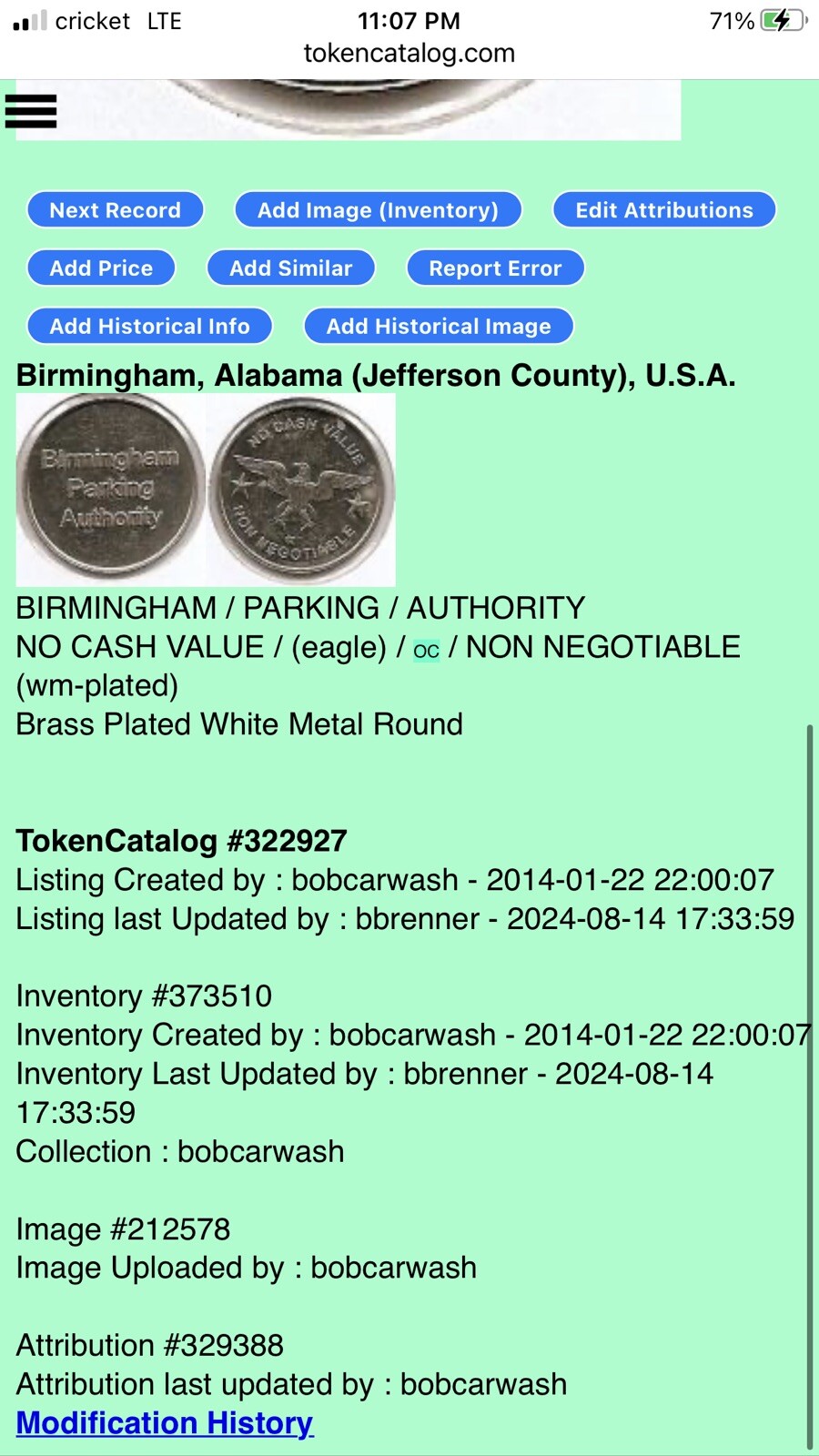Choose Add Historical Info
This screenshot has height=1456, width=819.
click(x=149, y=327)
